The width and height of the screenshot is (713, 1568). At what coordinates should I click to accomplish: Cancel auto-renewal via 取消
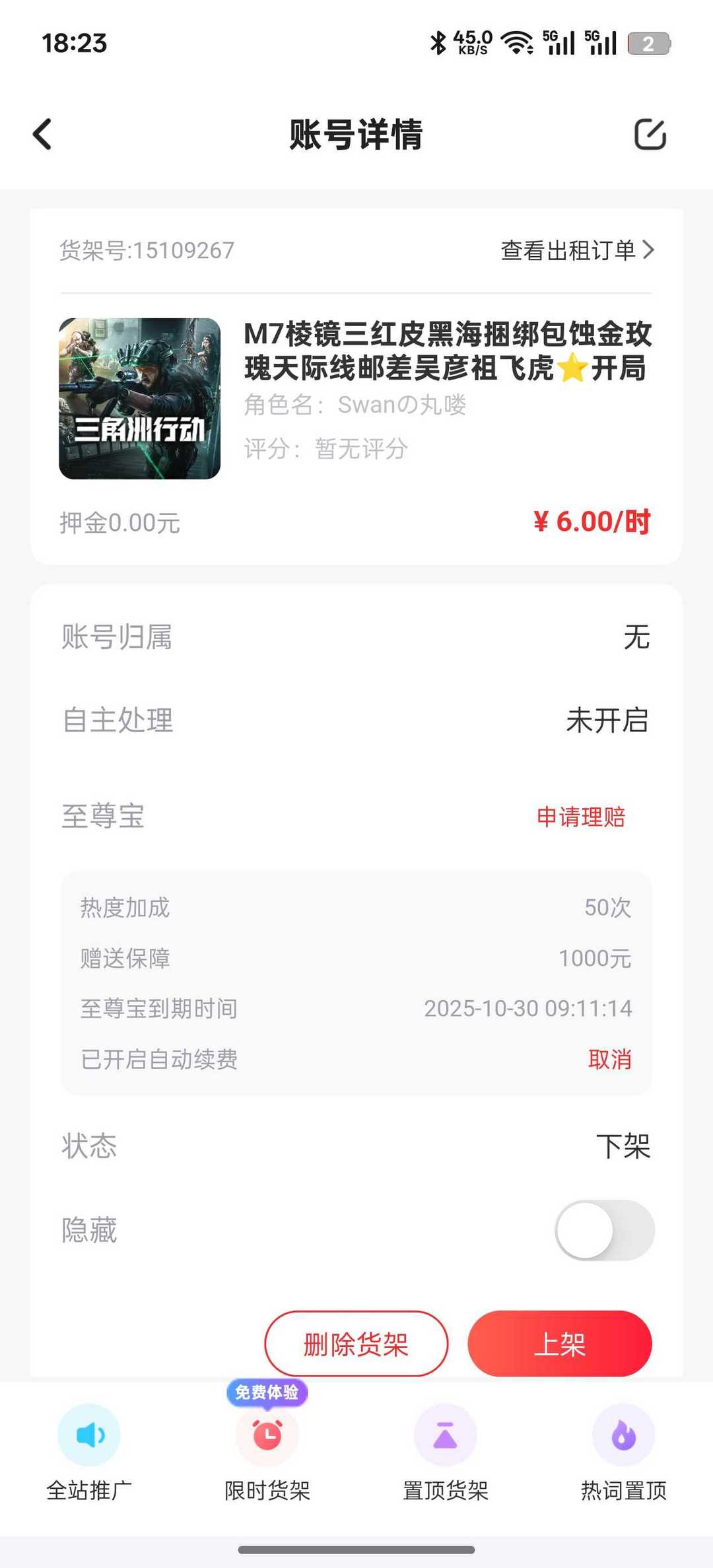(x=609, y=1060)
